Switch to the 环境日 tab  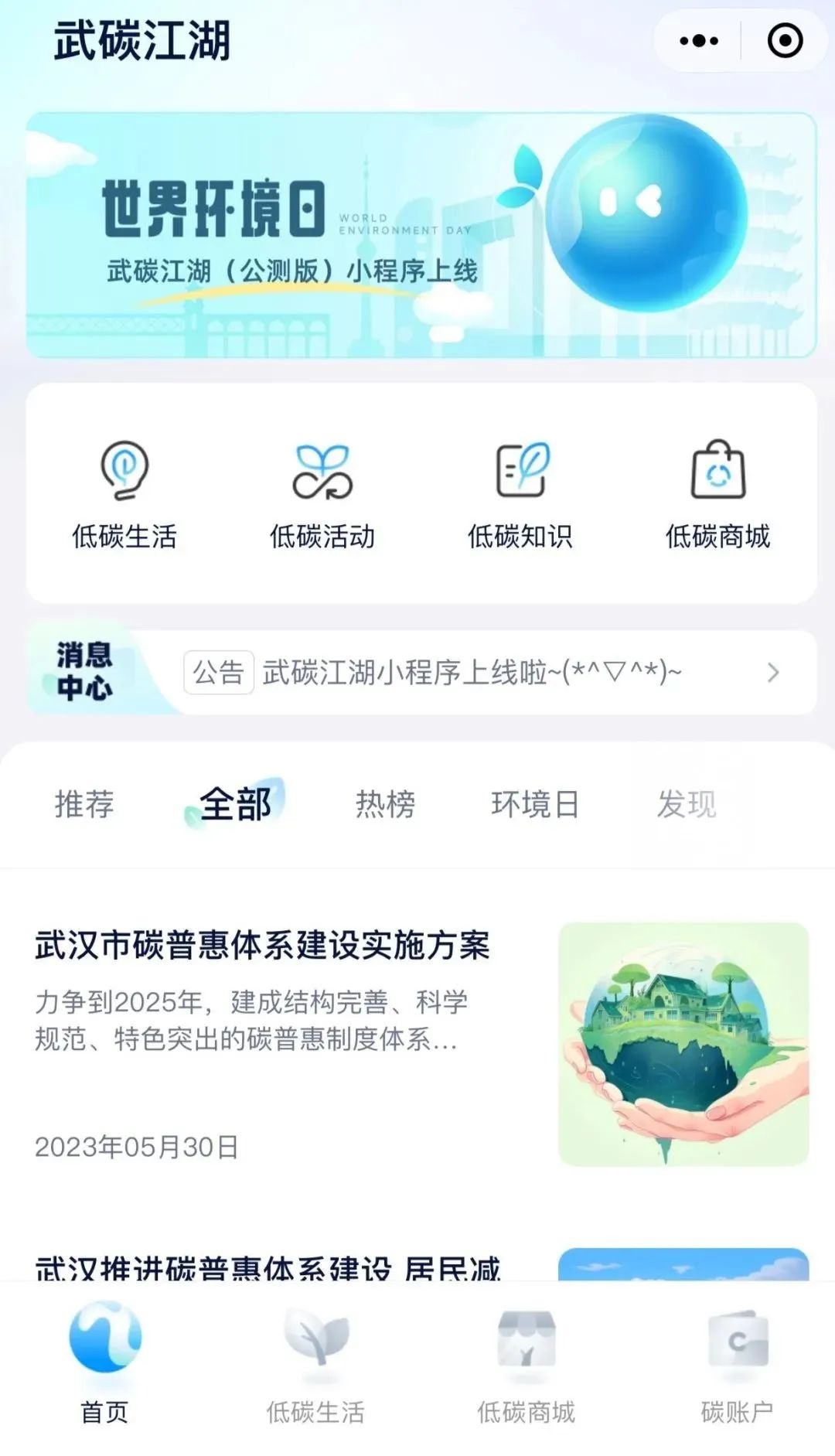click(535, 804)
